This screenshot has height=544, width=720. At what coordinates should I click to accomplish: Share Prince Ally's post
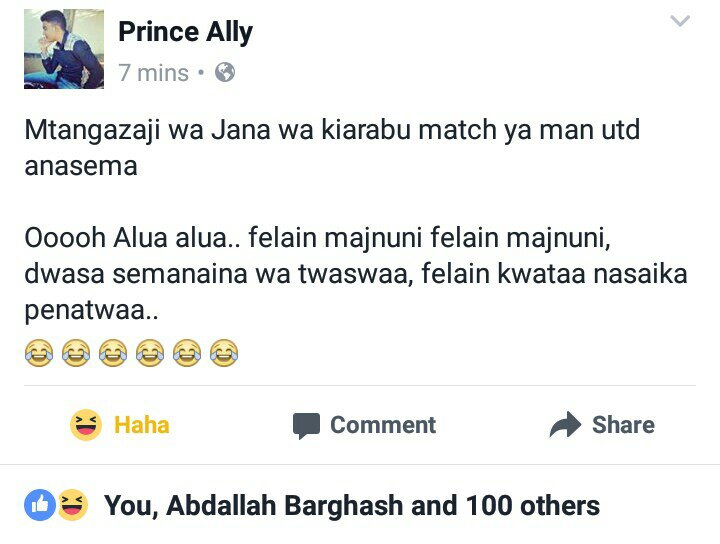point(602,425)
